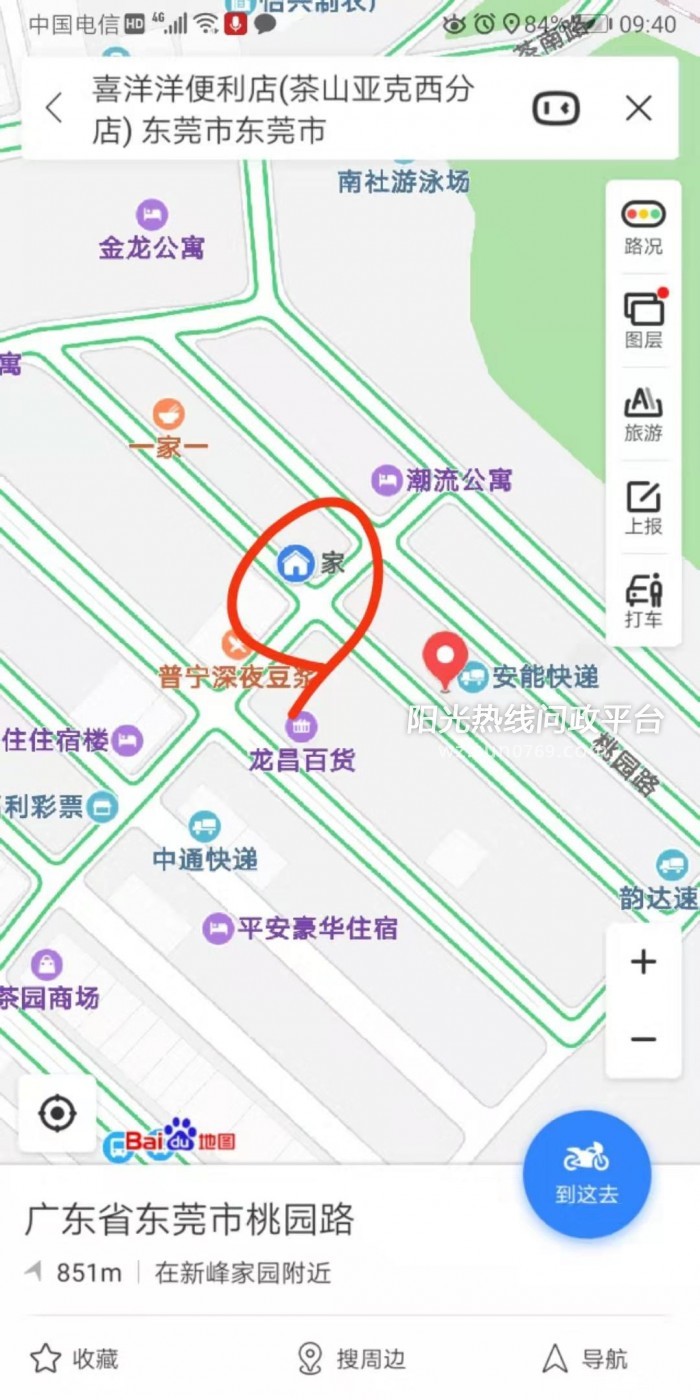Viewport: 700px width, 1400px height.
Task: Go back using the arrow in search bar
Action: pyautogui.click(x=54, y=108)
